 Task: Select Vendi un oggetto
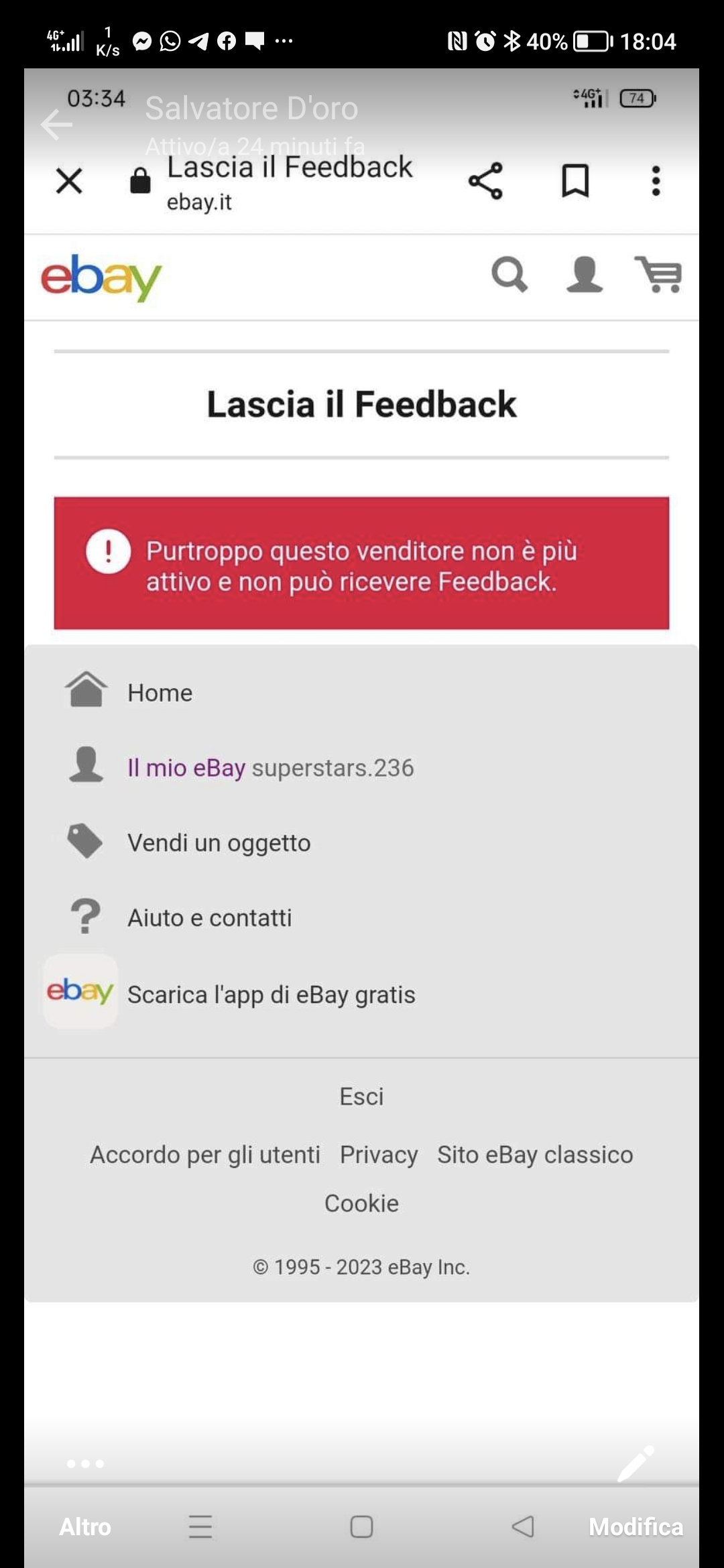coord(219,842)
